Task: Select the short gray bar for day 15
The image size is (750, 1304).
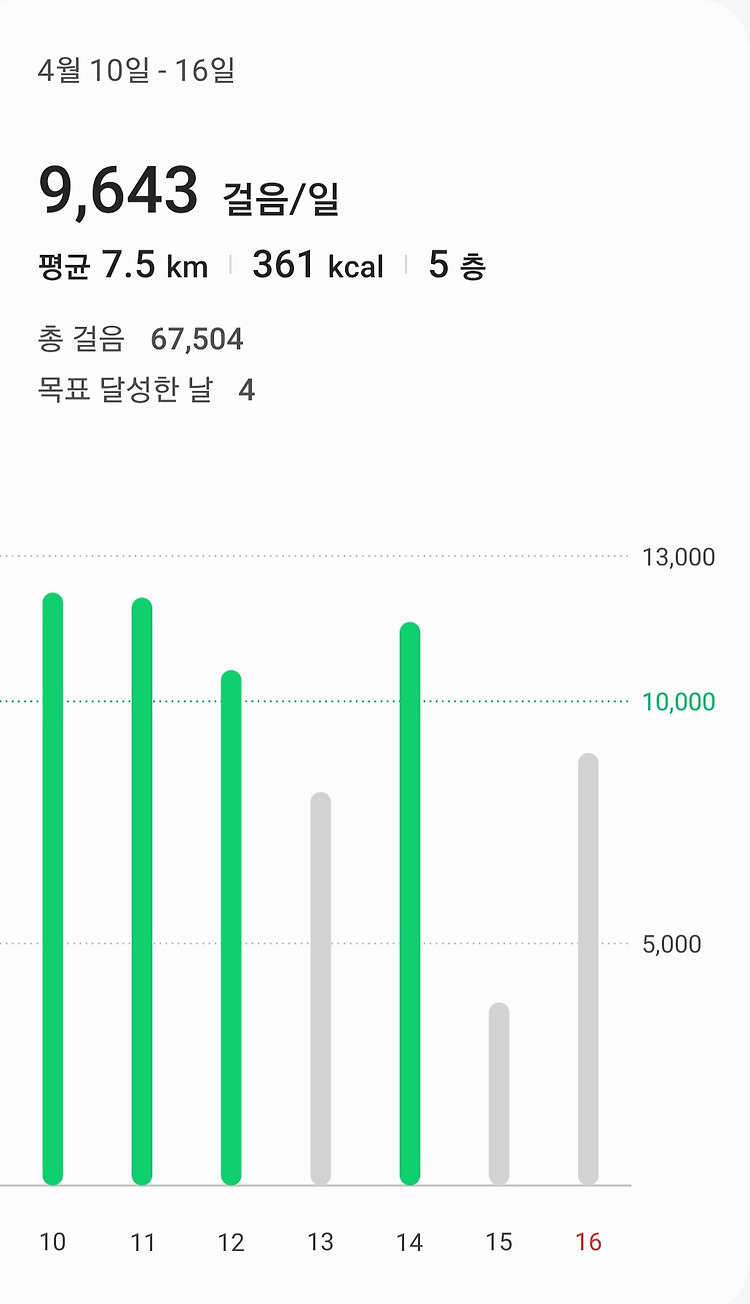Action: [499, 1094]
